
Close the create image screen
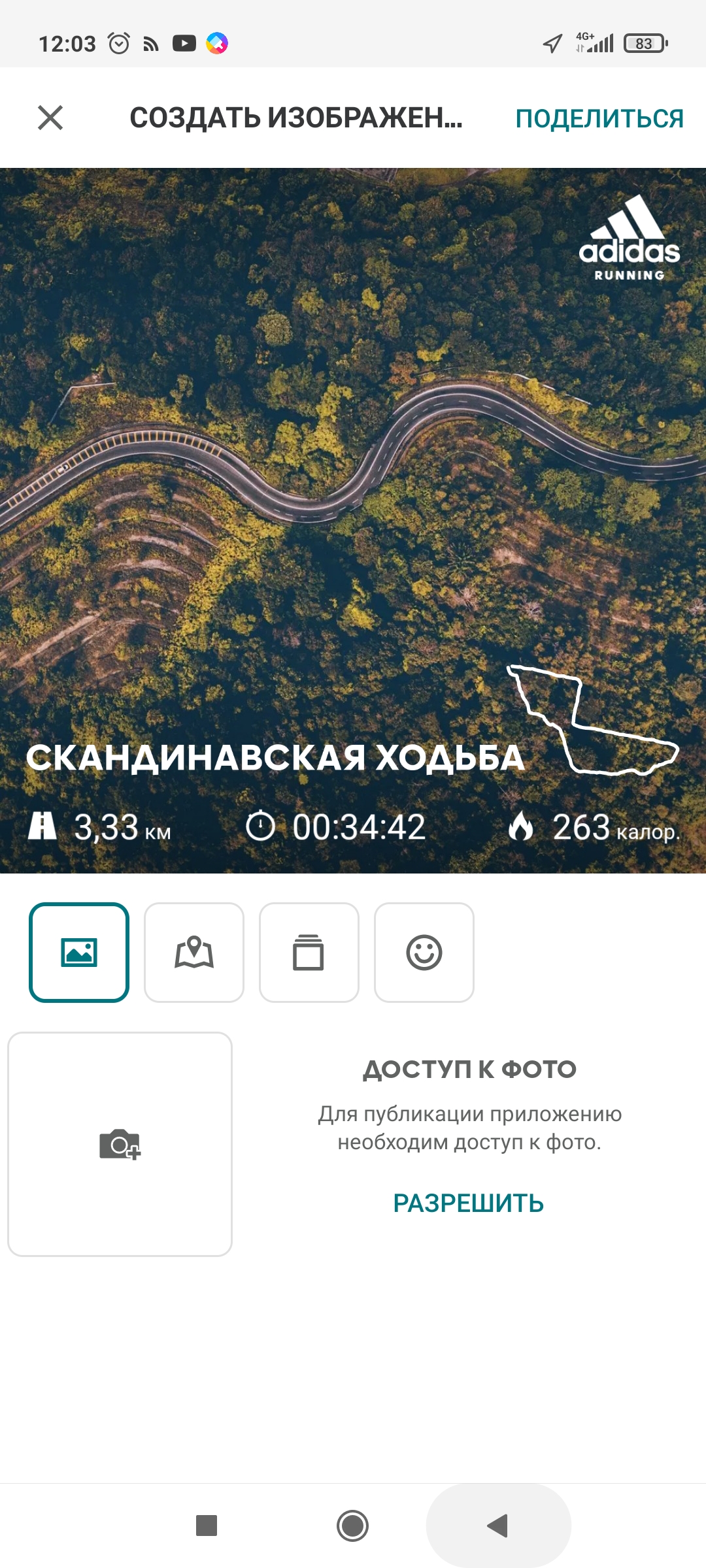click(50, 118)
